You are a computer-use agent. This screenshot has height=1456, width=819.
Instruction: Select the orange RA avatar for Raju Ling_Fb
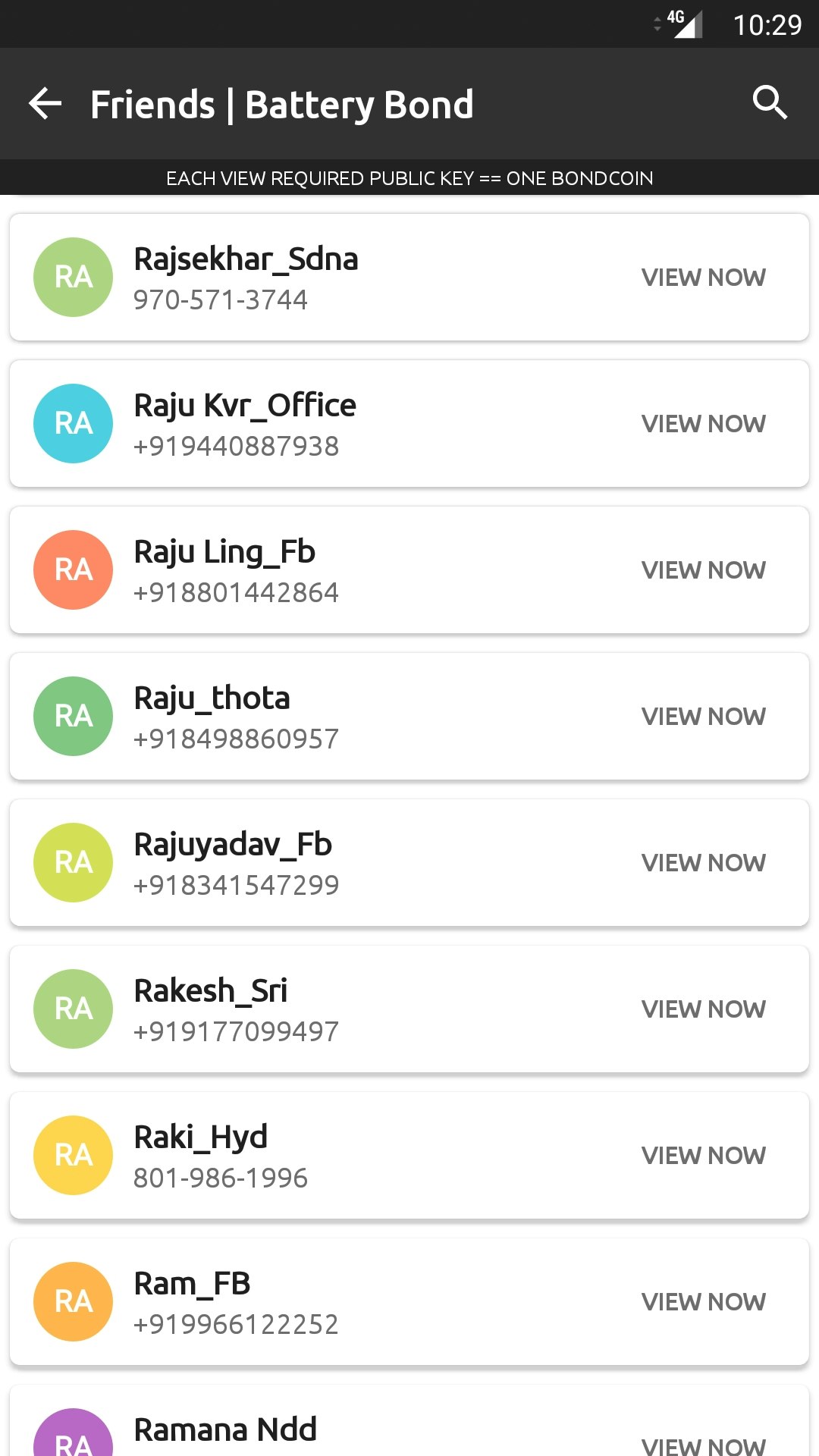click(72, 570)
